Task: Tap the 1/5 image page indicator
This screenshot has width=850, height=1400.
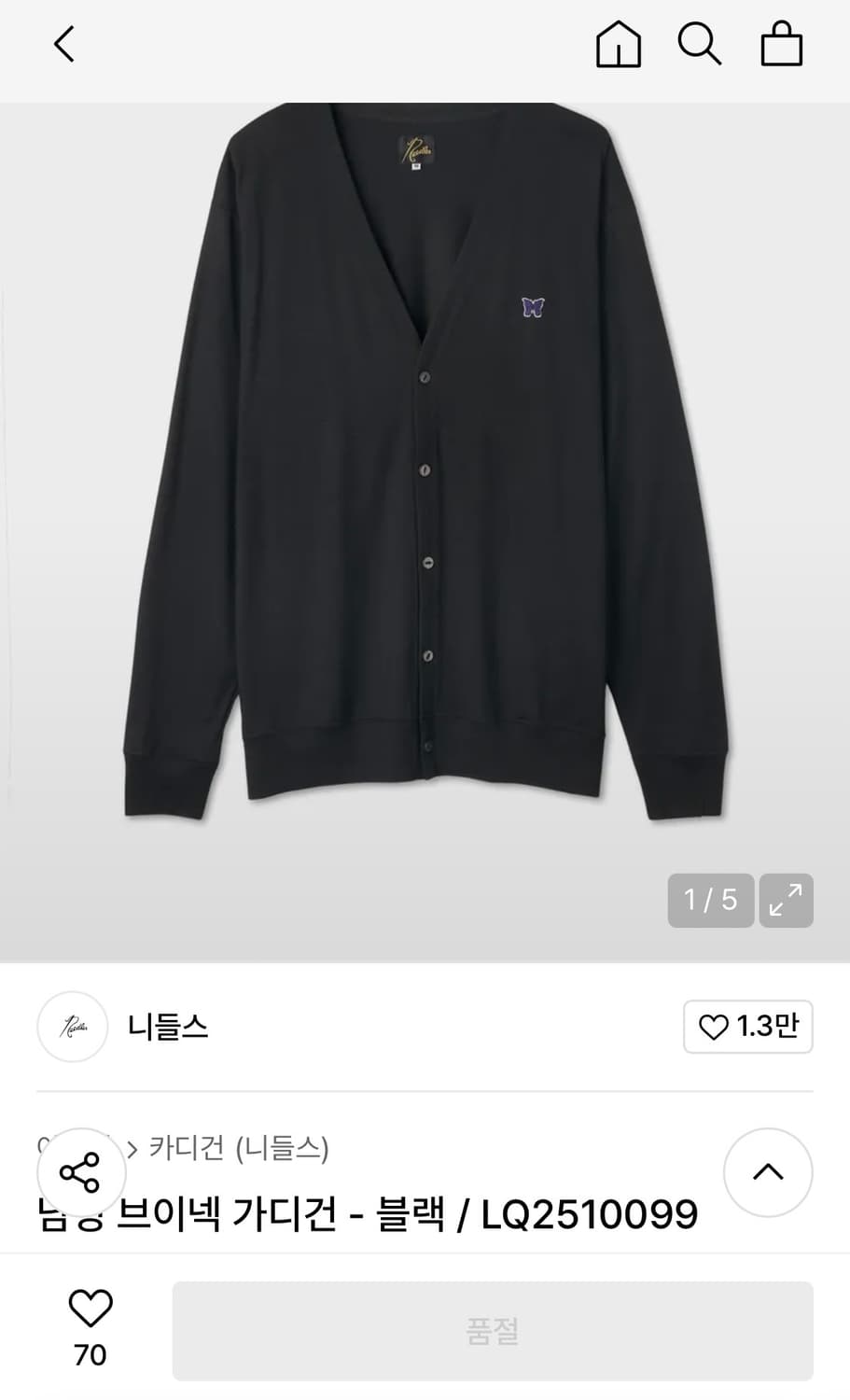Action: [x=711, y=900]
